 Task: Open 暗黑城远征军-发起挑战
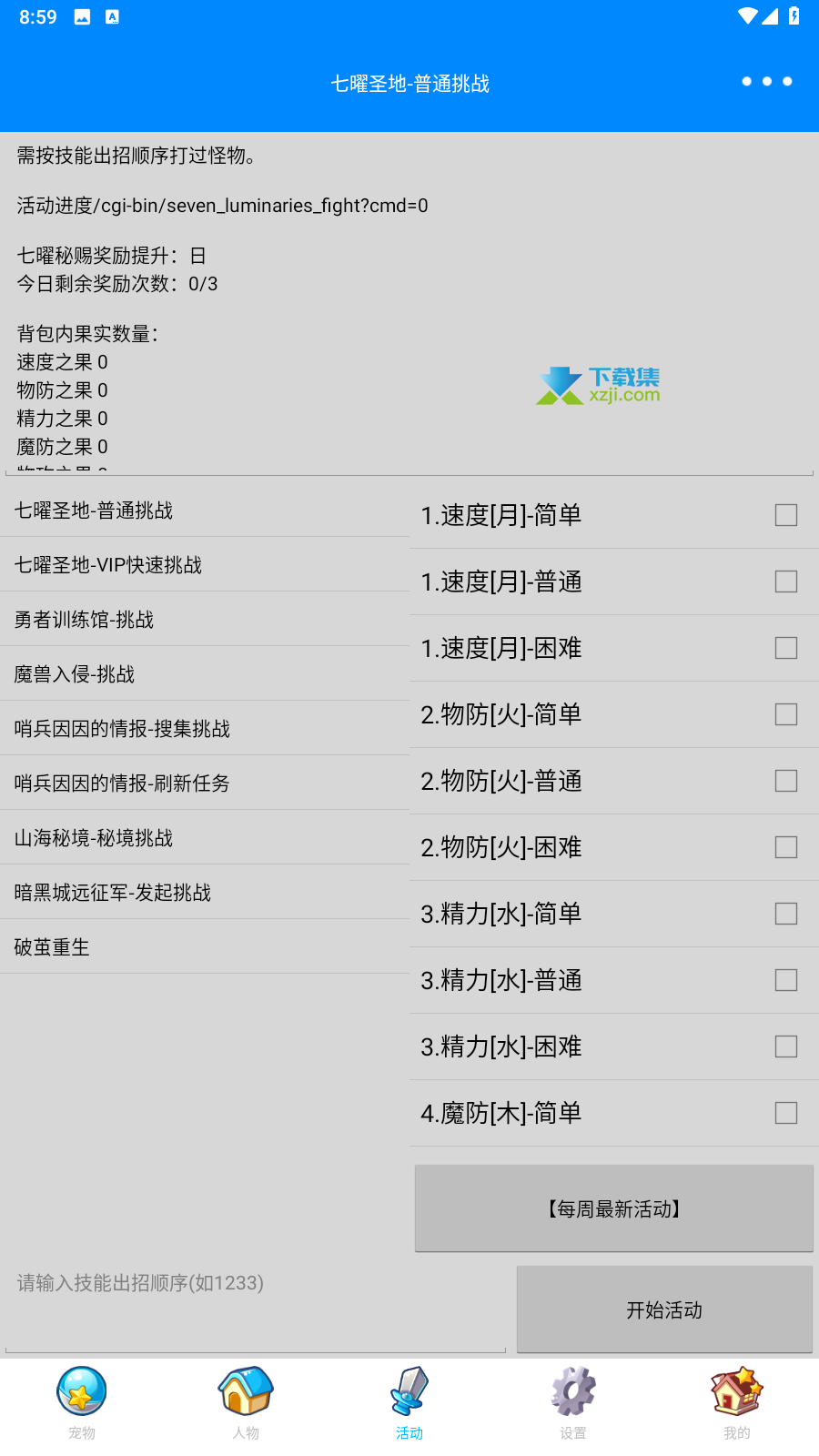[205, 892]
